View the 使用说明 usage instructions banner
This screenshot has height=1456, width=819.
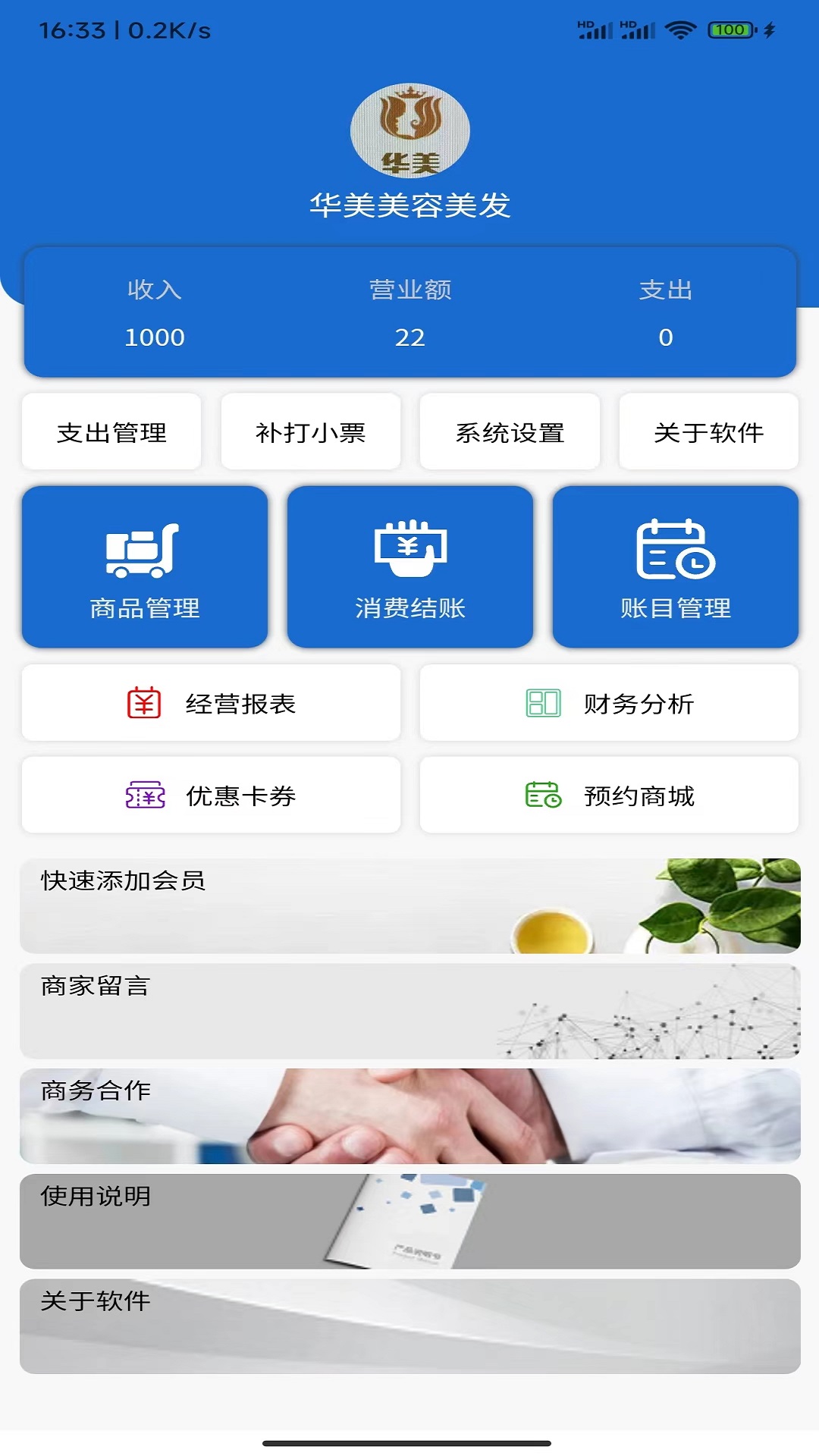click(x=409, y=1222)
